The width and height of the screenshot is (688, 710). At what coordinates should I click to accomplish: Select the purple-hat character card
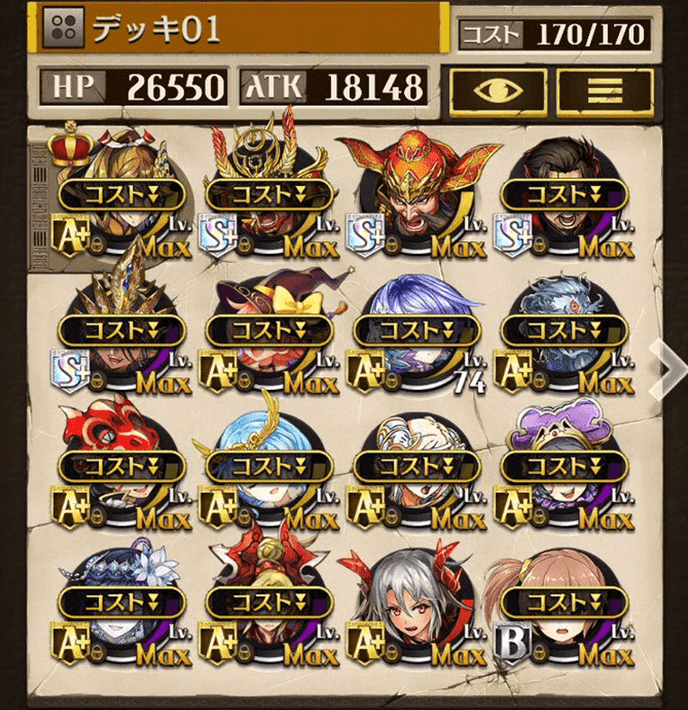564,467
